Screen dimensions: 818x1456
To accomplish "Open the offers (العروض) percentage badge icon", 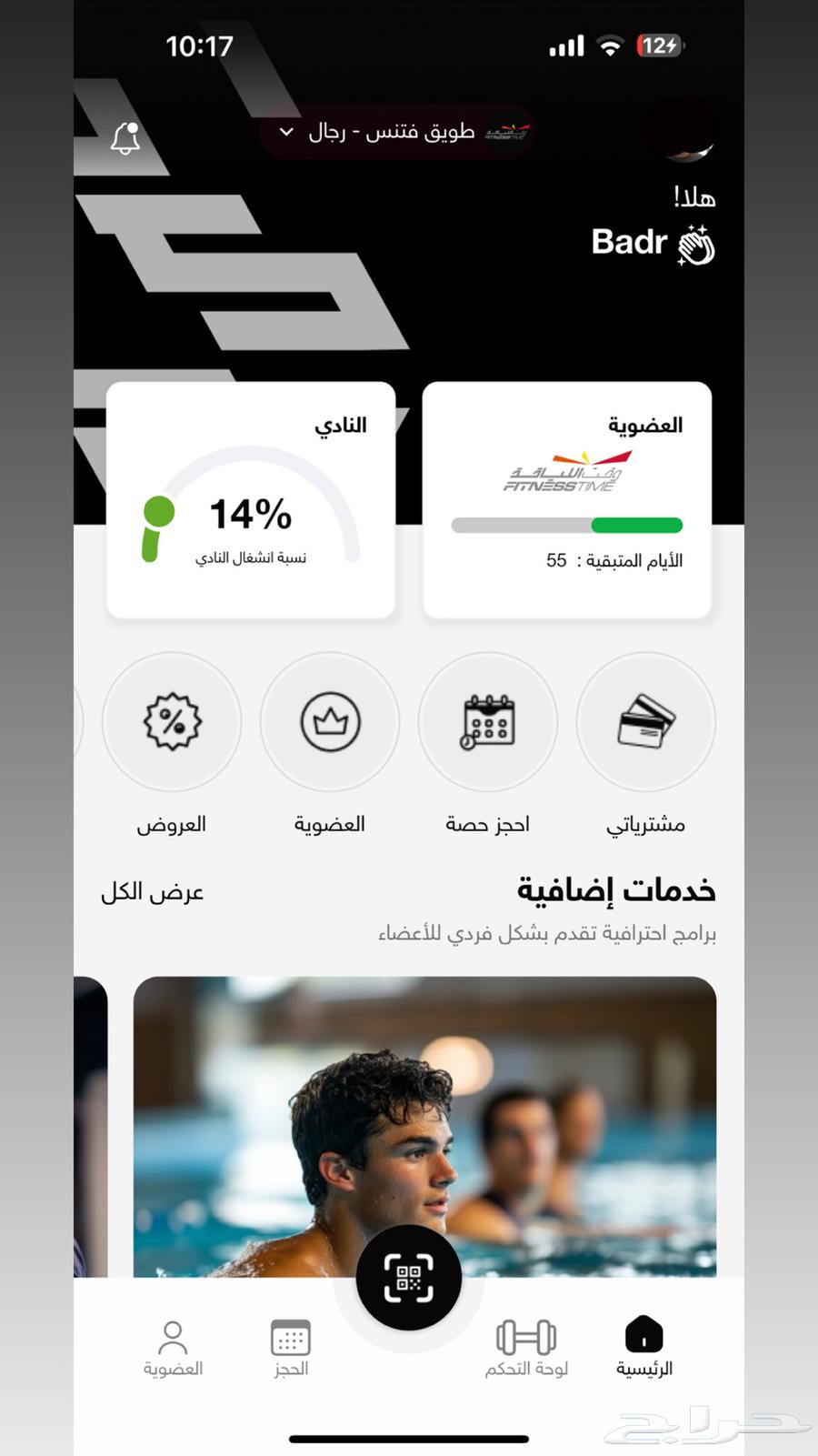I will (172, 721).
